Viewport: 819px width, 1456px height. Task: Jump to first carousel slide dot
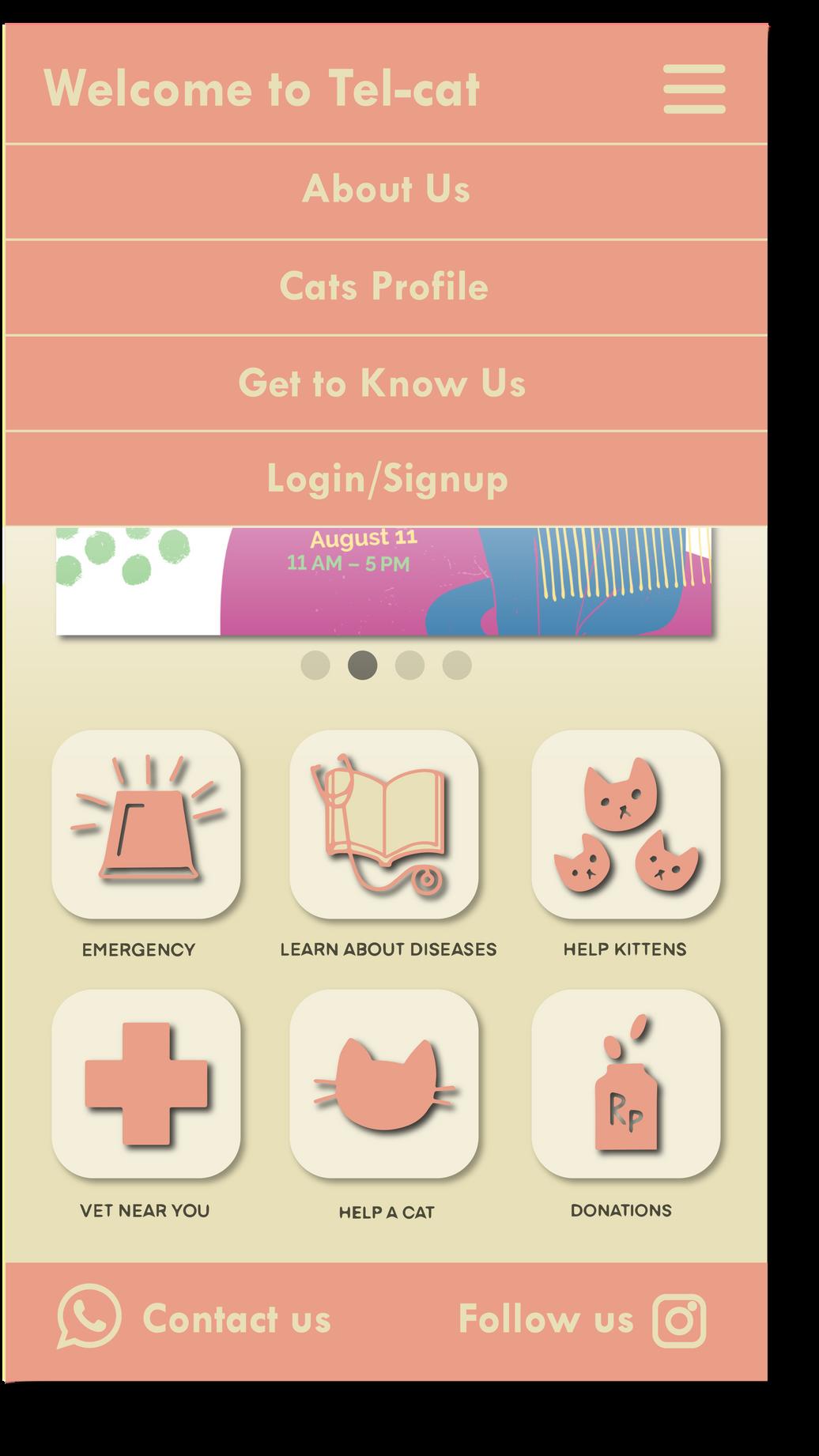tap(315, 665)
